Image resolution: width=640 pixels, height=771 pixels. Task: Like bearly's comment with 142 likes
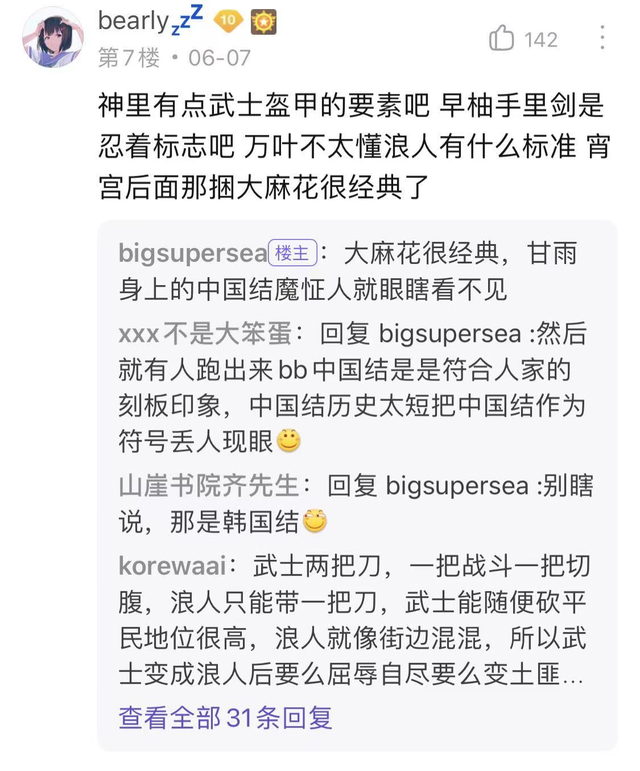pos(502,39)
